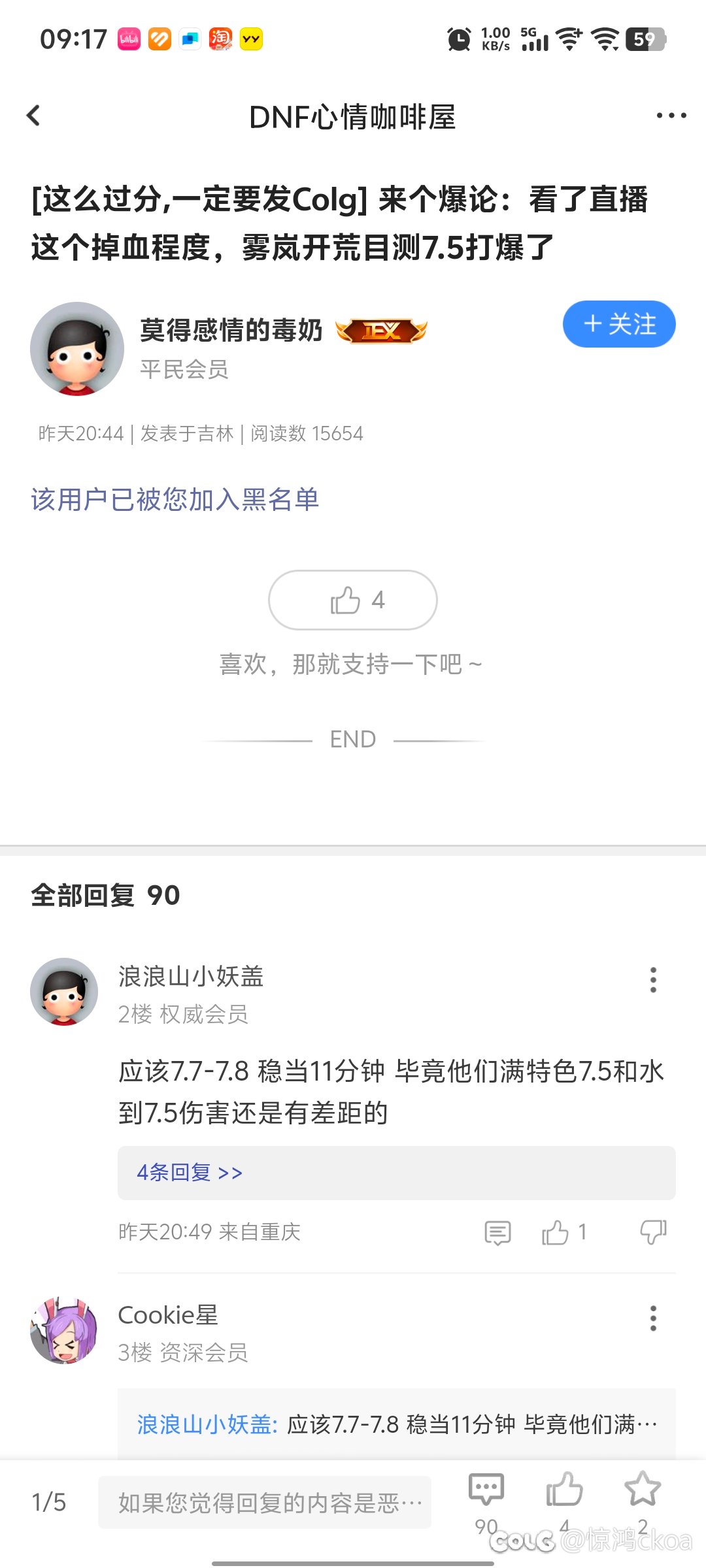This screenshot has height=1568, width=706.
Task: Upvote 浪浪山小妖盖's comment
Action: [x=556, y=1233]
